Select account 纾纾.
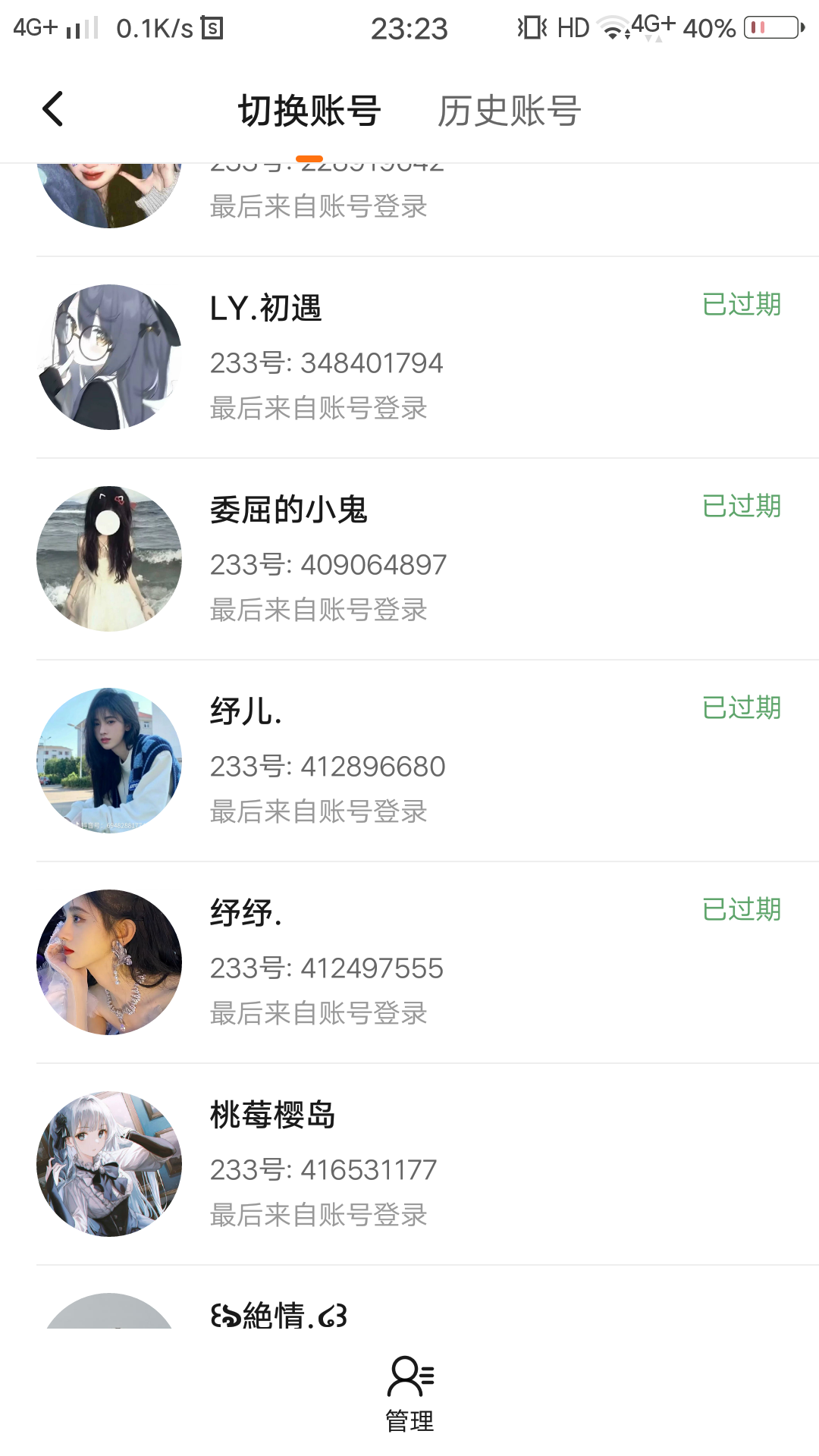The image size is (819, 1456). pyautogui.click(x=409, y=962)
